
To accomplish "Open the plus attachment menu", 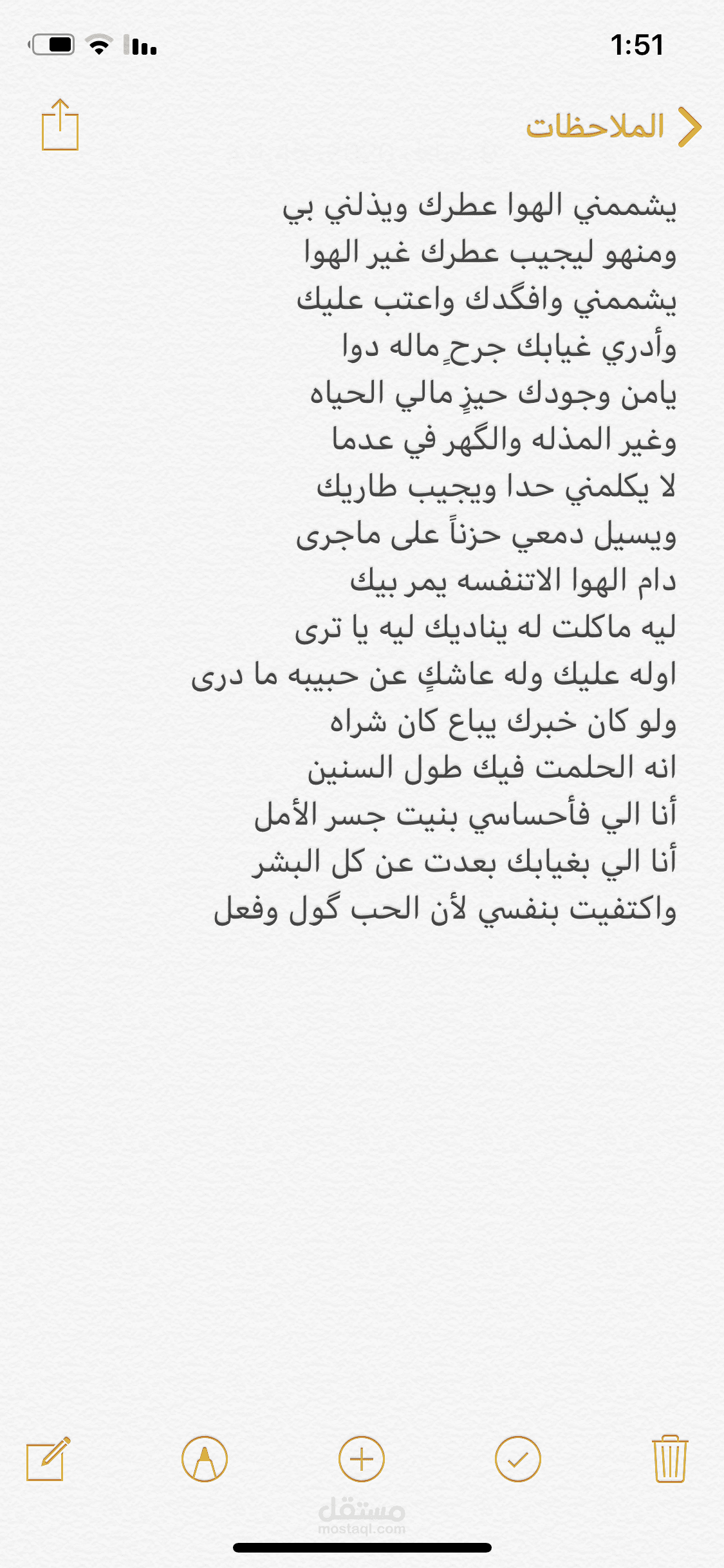I will tap(362, 1459).
